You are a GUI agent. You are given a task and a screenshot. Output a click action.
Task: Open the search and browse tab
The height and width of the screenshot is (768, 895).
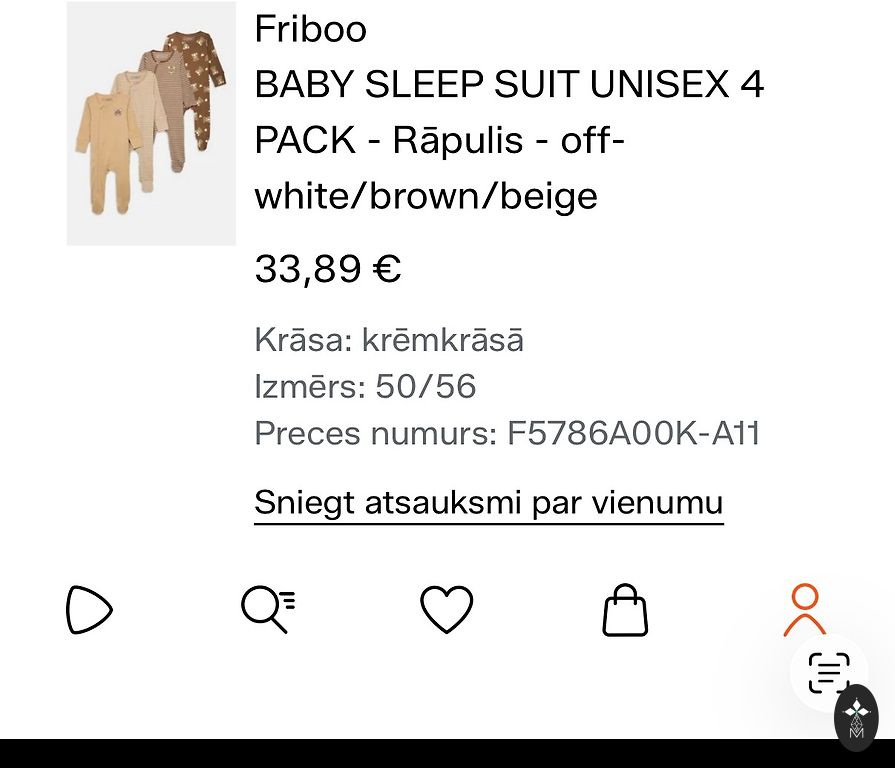click(268, 610)
